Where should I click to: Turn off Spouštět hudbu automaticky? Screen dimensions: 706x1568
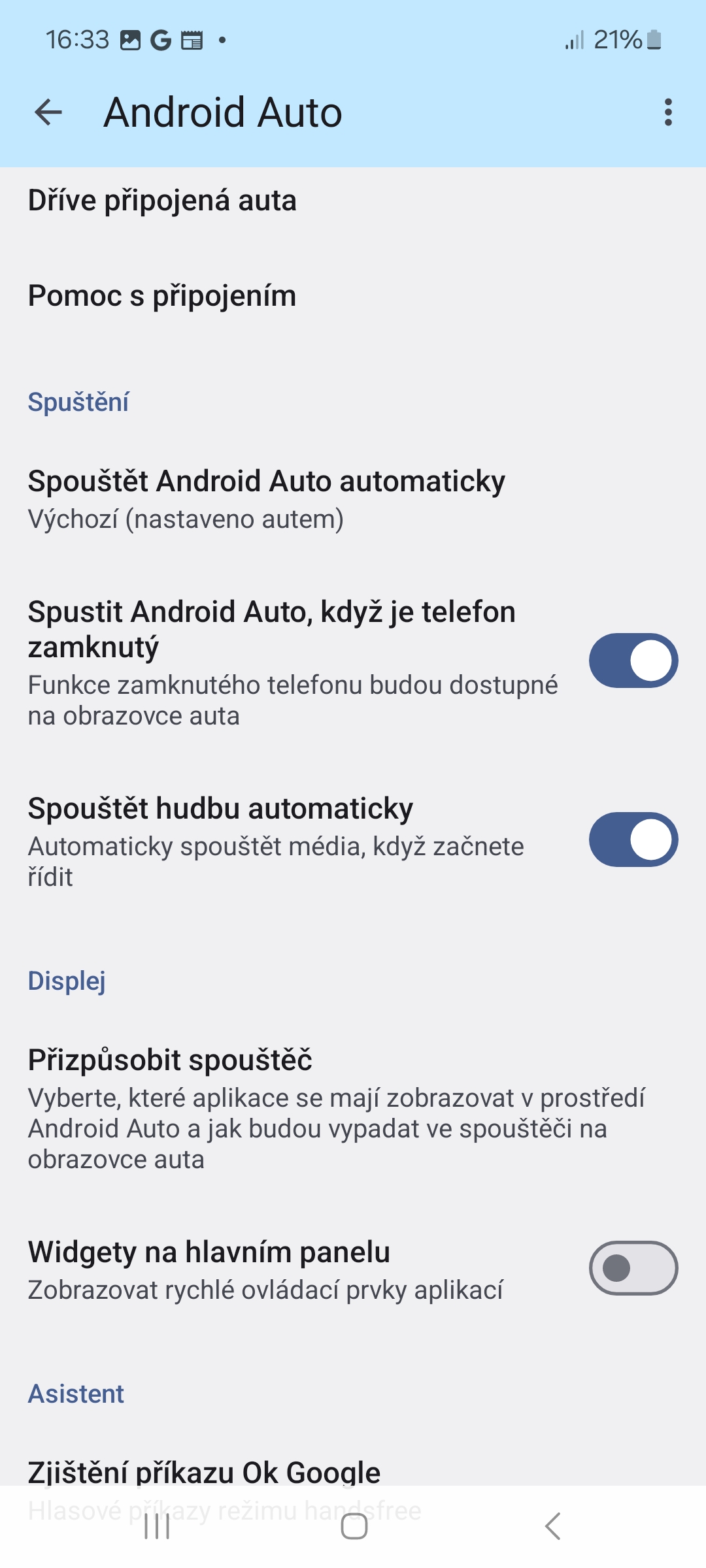[633, 840]
